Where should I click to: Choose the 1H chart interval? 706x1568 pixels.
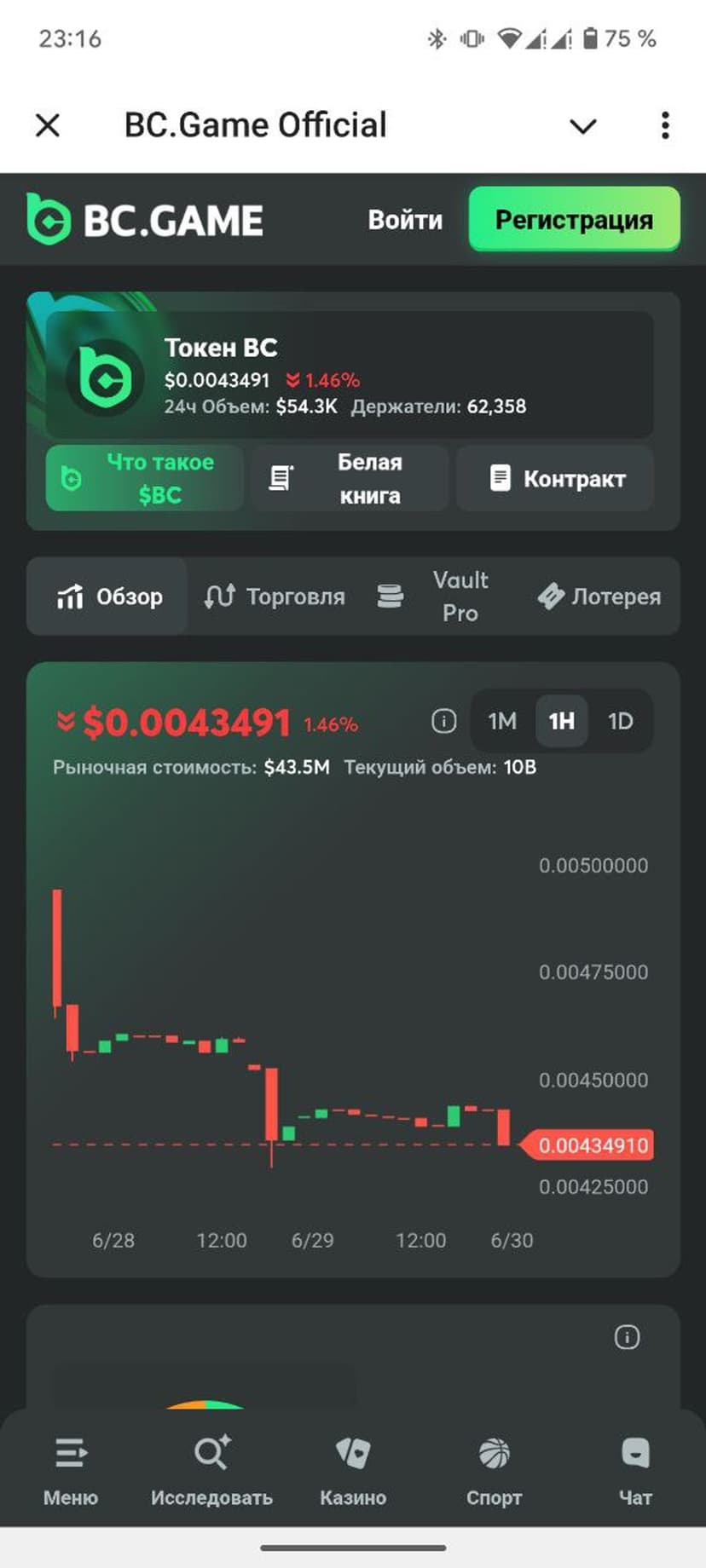pos(561,721)
